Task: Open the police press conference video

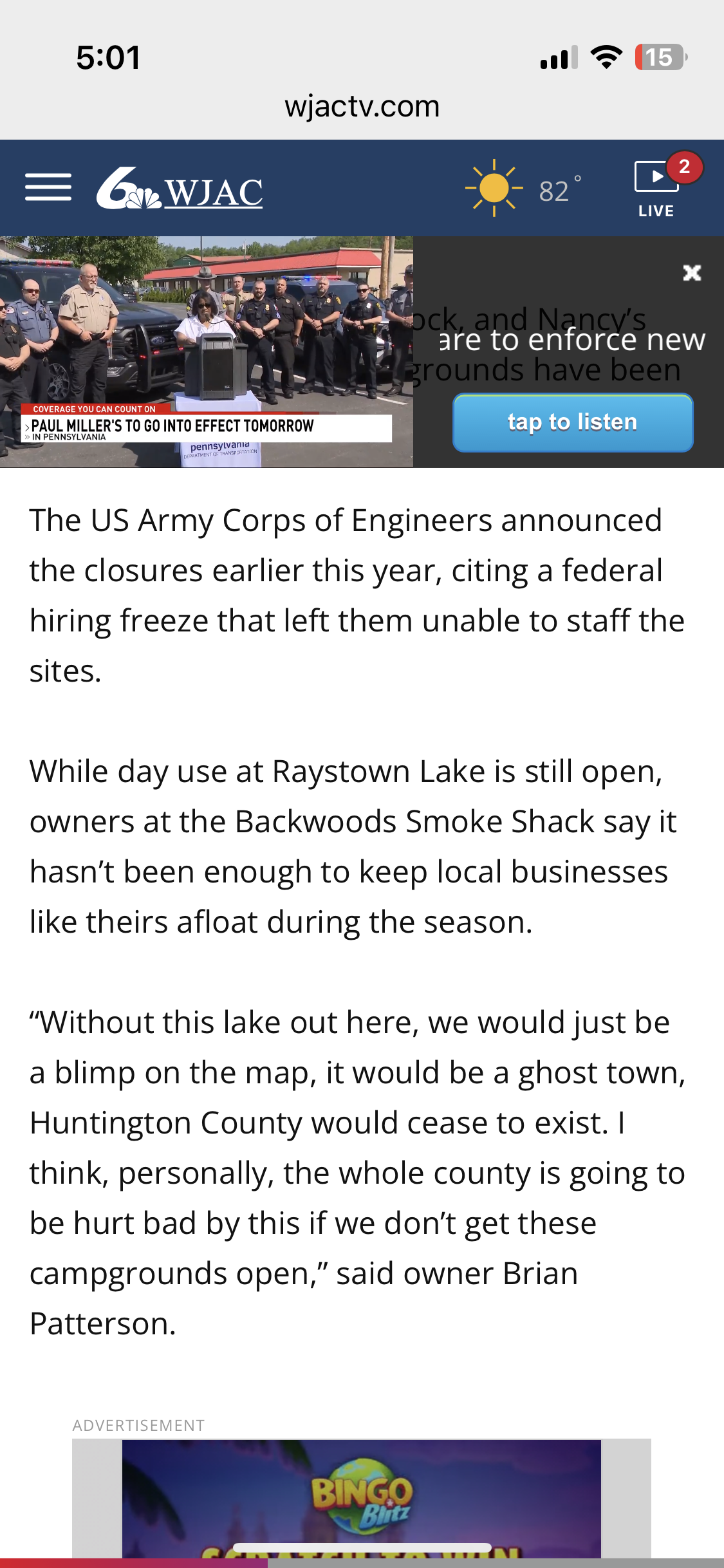Action: click(207, 351)
